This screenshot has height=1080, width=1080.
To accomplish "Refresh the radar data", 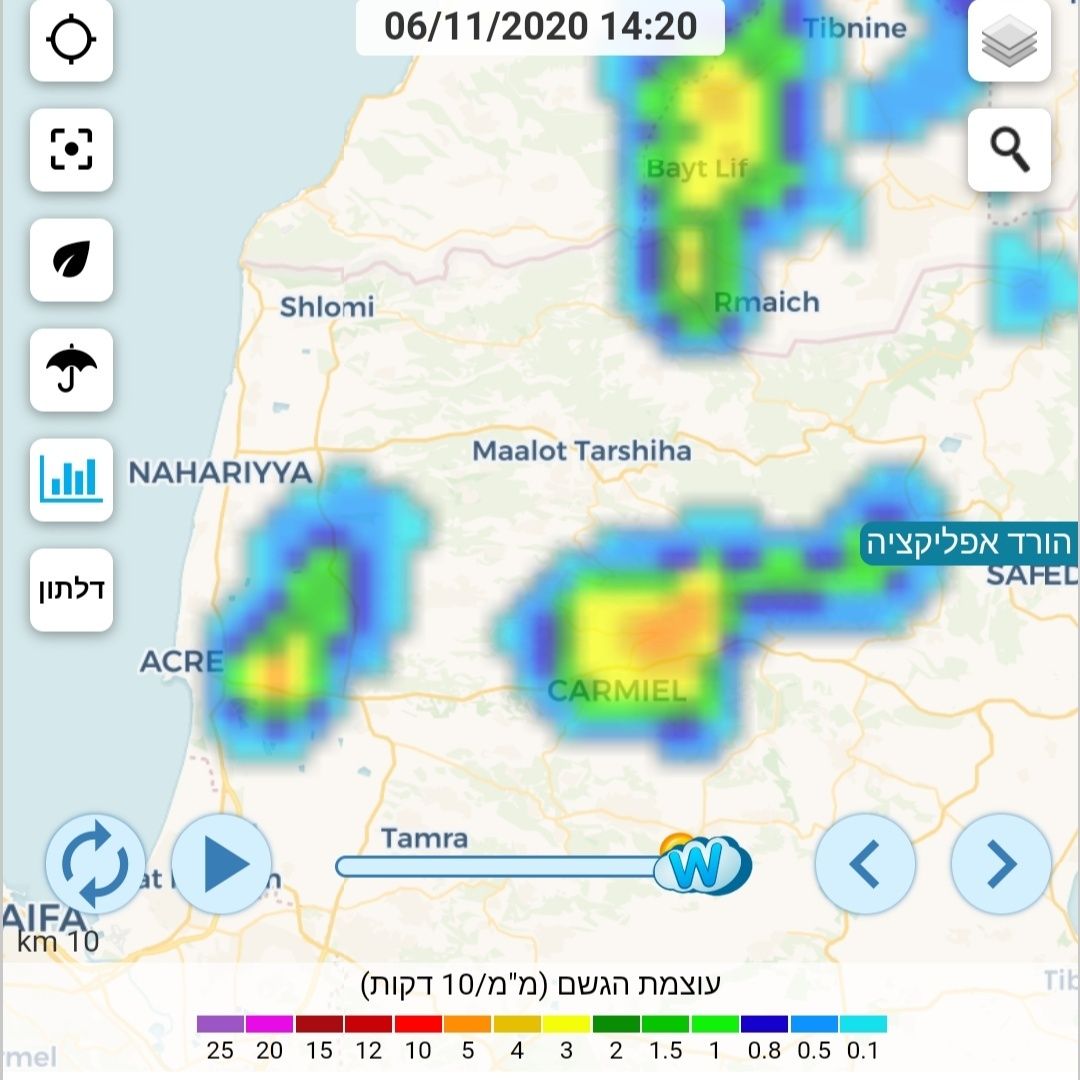I will pyautogui.click(x=95, y=864).
